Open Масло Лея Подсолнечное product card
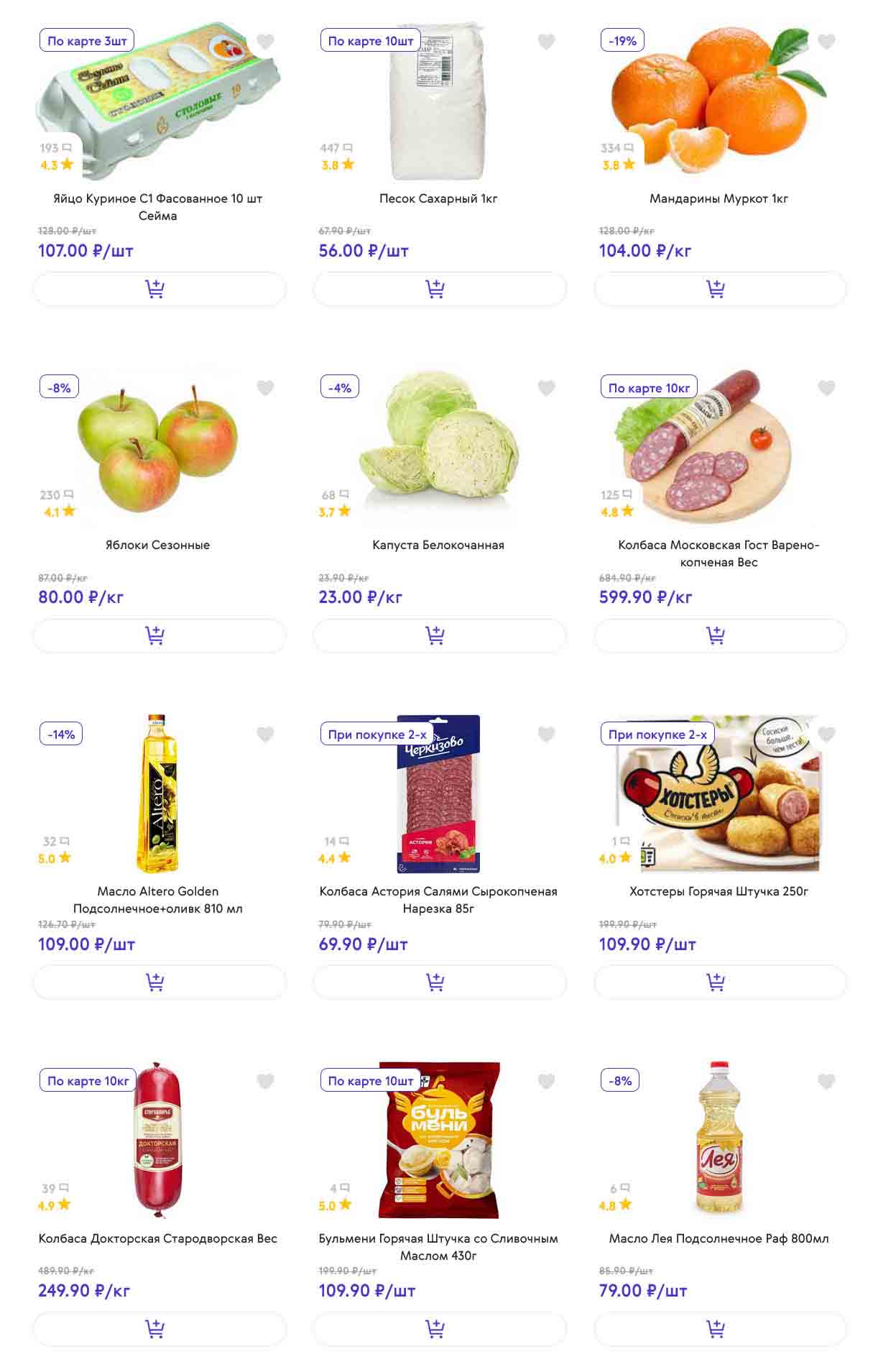The width and height of the screenshot is (873, 1372). pyautogui.click(x=719, y=1238)
